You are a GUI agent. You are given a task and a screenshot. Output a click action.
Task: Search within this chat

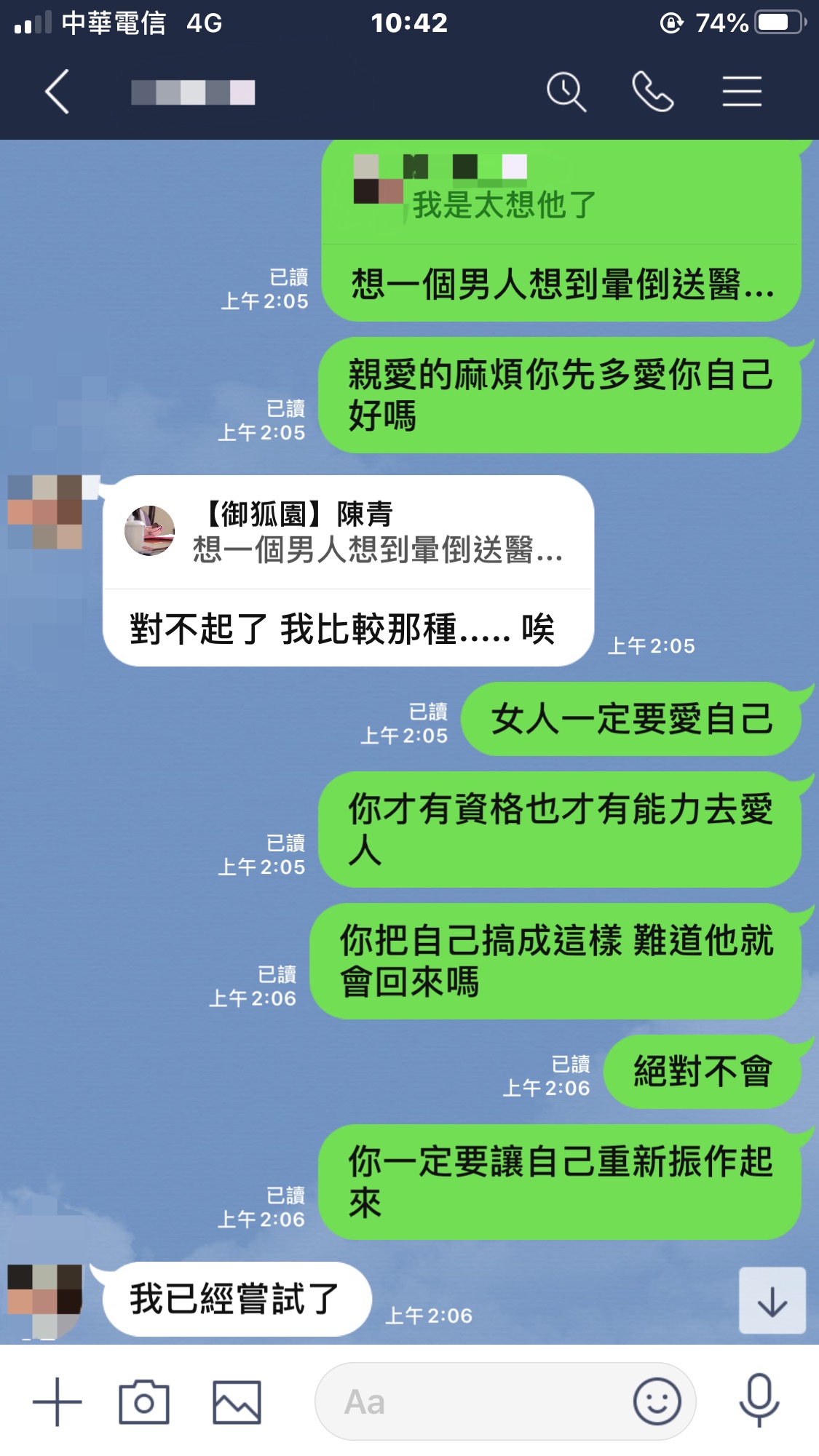(x=566, y=92)
